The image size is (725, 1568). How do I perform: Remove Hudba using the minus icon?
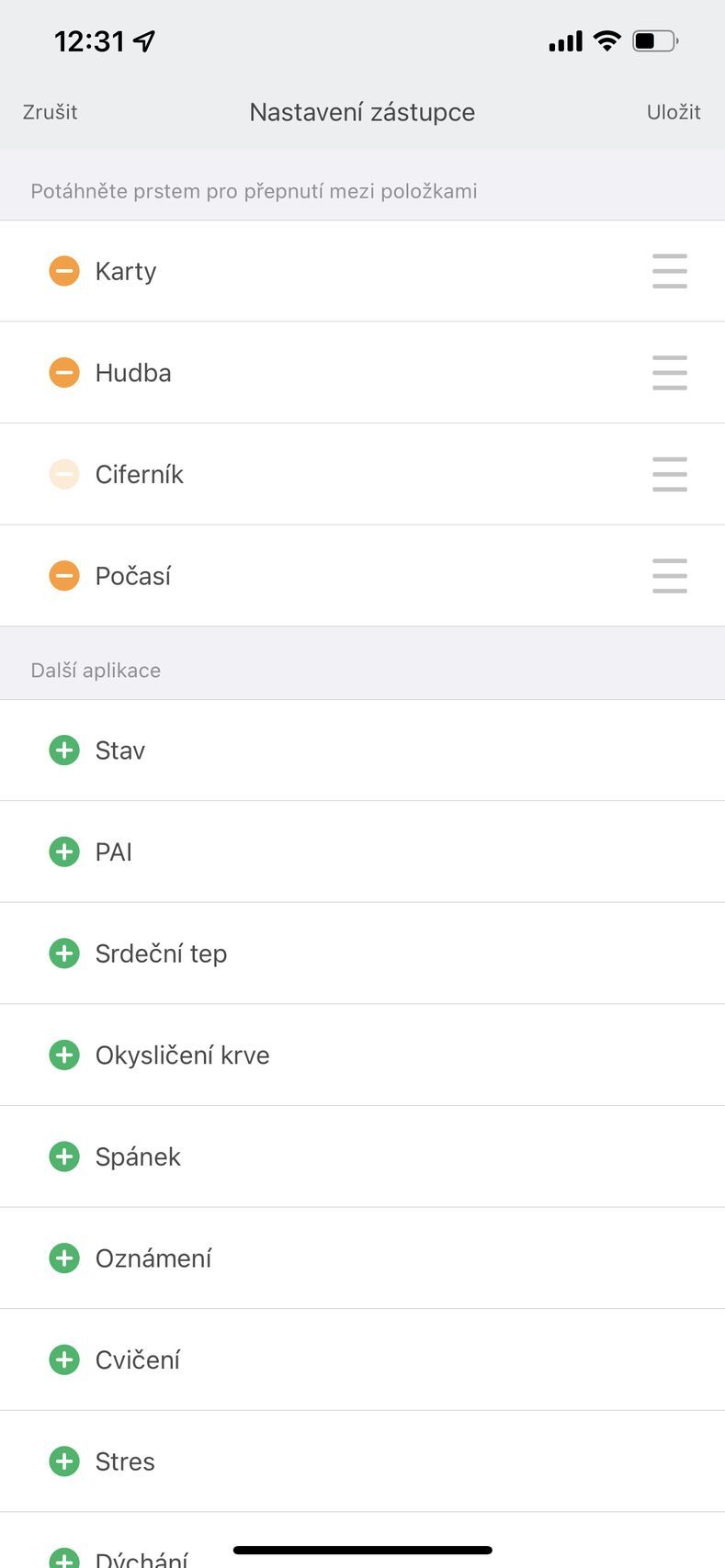coord(63,373)
